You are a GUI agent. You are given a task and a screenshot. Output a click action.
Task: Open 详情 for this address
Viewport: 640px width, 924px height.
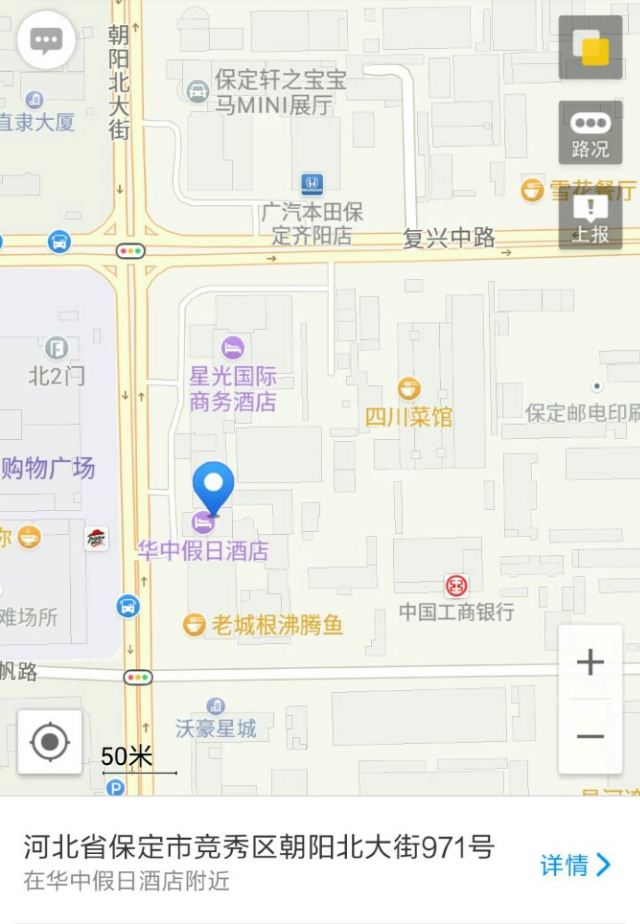575,865
